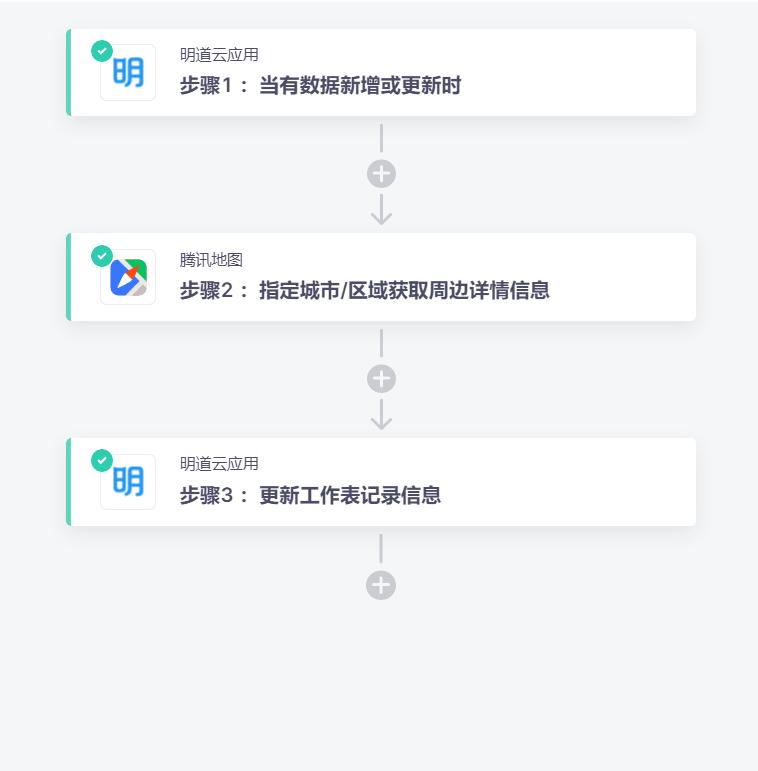Image resolution: width=758 pixels, height=771 pixels.
Task: Select the 腾讯地图 app icon in step 2
Action: point(128,277)
